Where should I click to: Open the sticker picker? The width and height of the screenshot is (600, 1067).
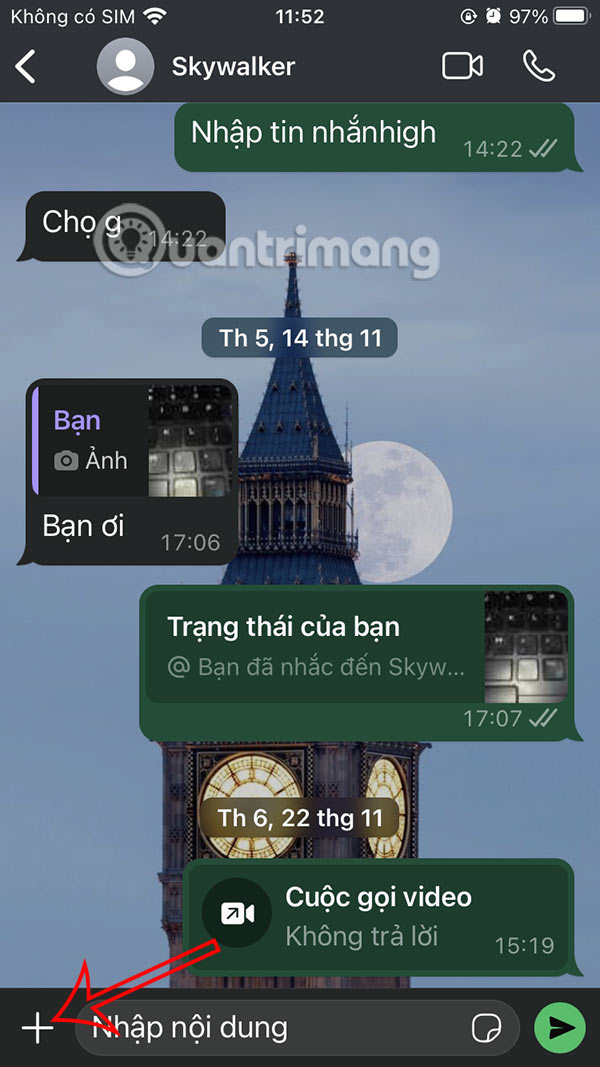tap(487, 1028)
